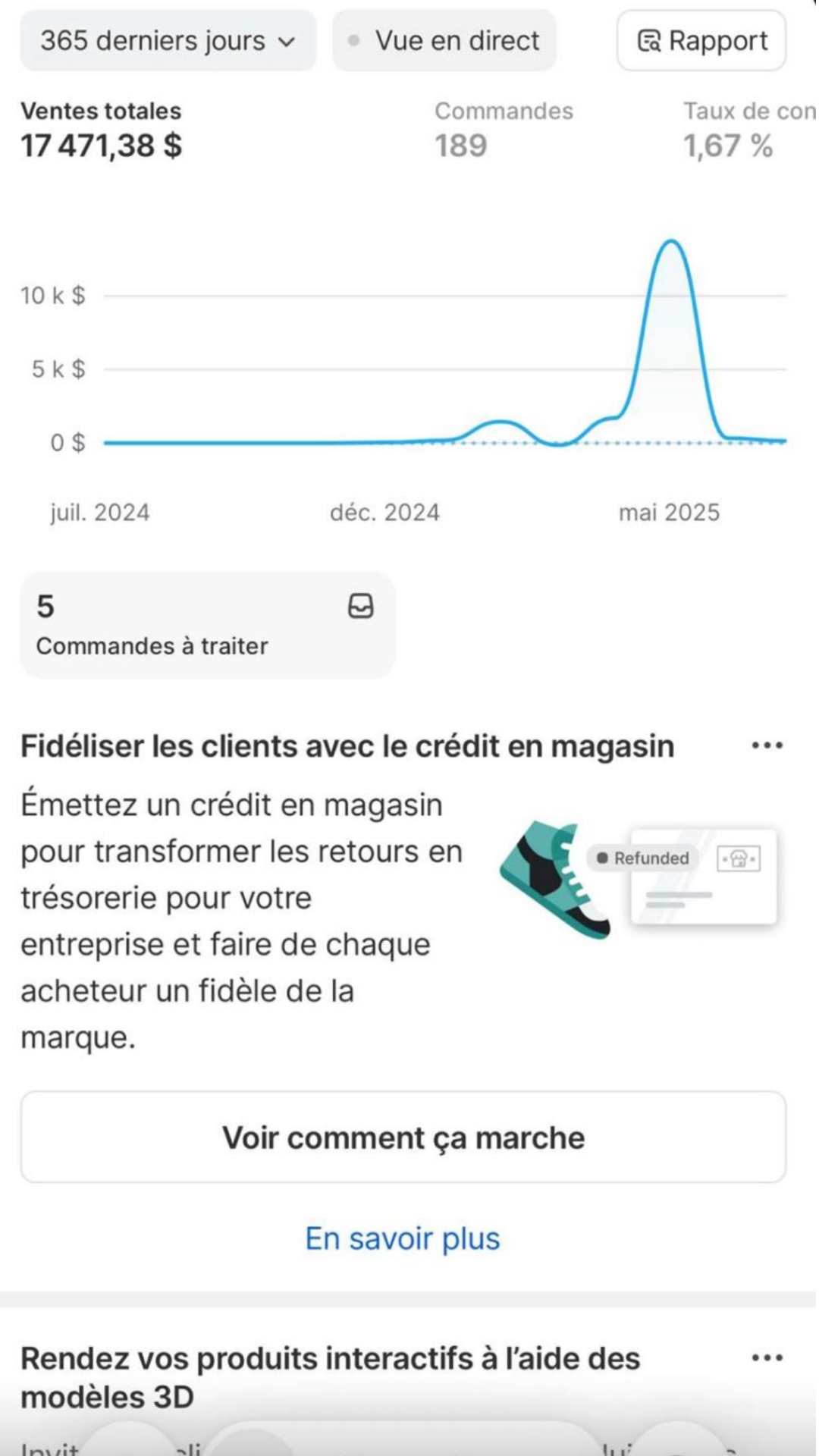This screenshot has width=819, height=1456.
Task: Select the Commandes metric
Action: (x=504, y=129)
